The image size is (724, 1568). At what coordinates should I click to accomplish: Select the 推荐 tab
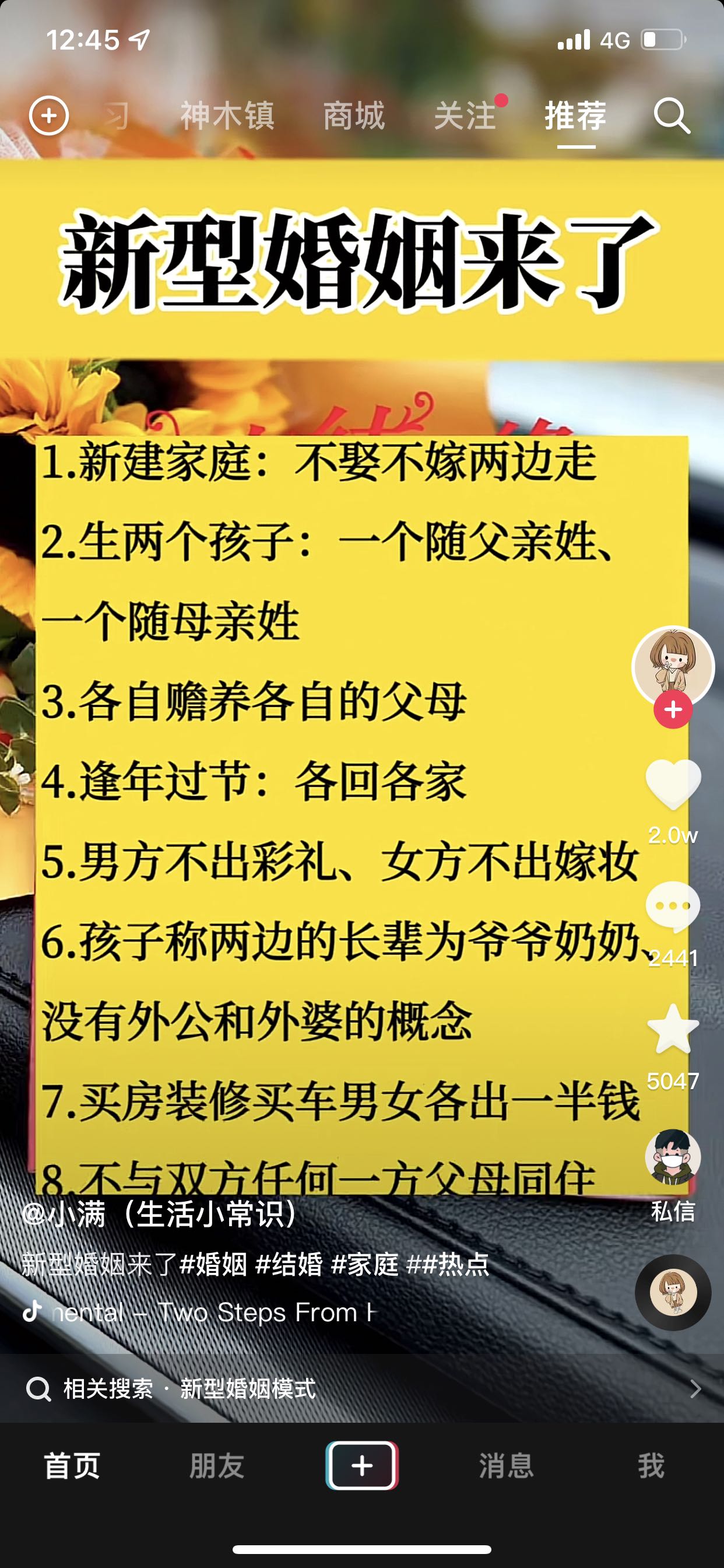pyautogui.click(x=575, y=116)
